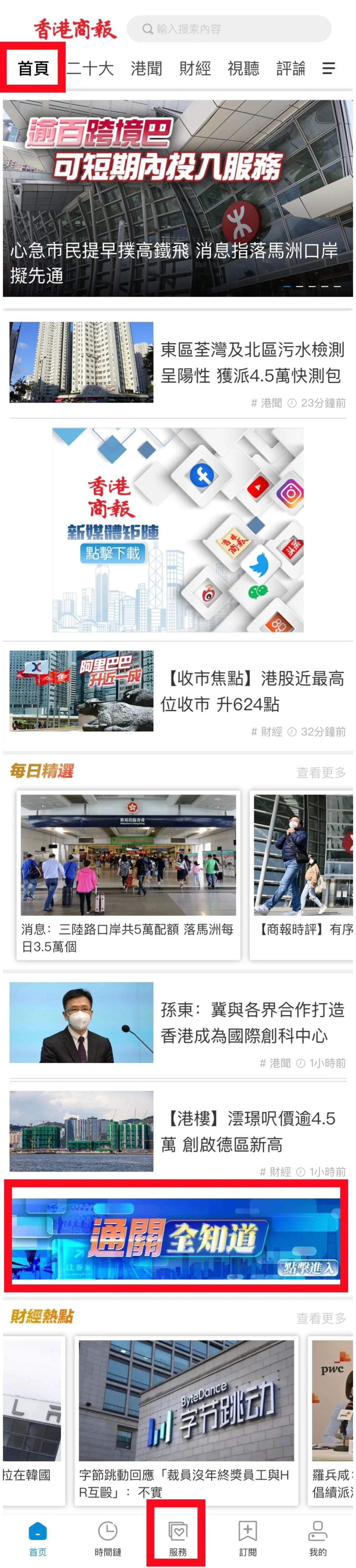Switch to the 港聞 tab
The width and height of the screenshot is (356, 1568).
point(146,68)
